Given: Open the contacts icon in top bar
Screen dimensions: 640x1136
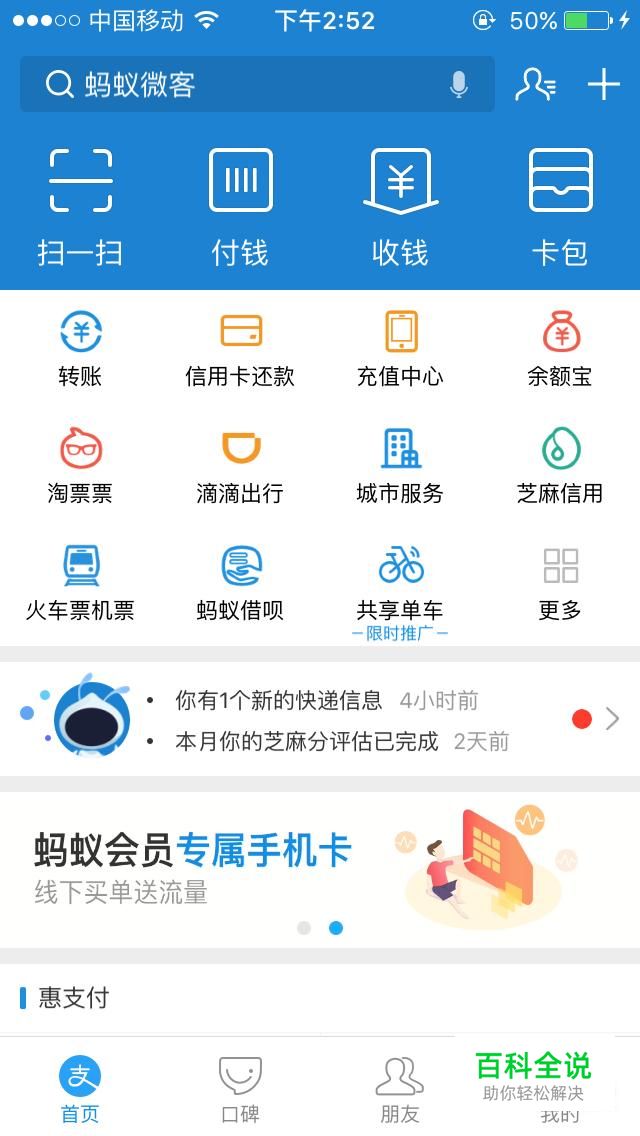Looking at the screenshot, I should (535, 85).
